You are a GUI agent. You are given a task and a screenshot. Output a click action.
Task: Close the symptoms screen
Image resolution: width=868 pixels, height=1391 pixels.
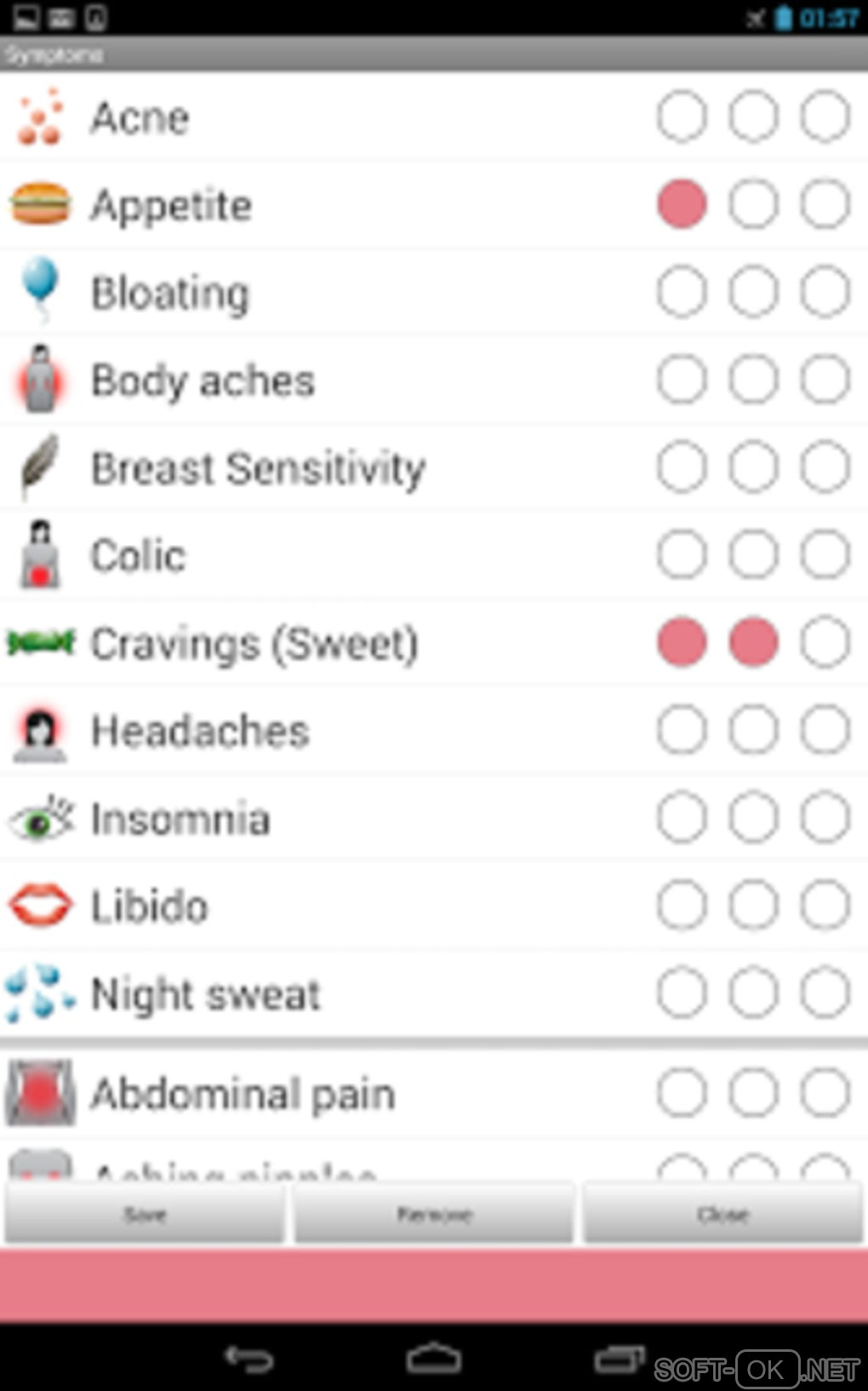pyautogui.click(x=722, y=1214)
